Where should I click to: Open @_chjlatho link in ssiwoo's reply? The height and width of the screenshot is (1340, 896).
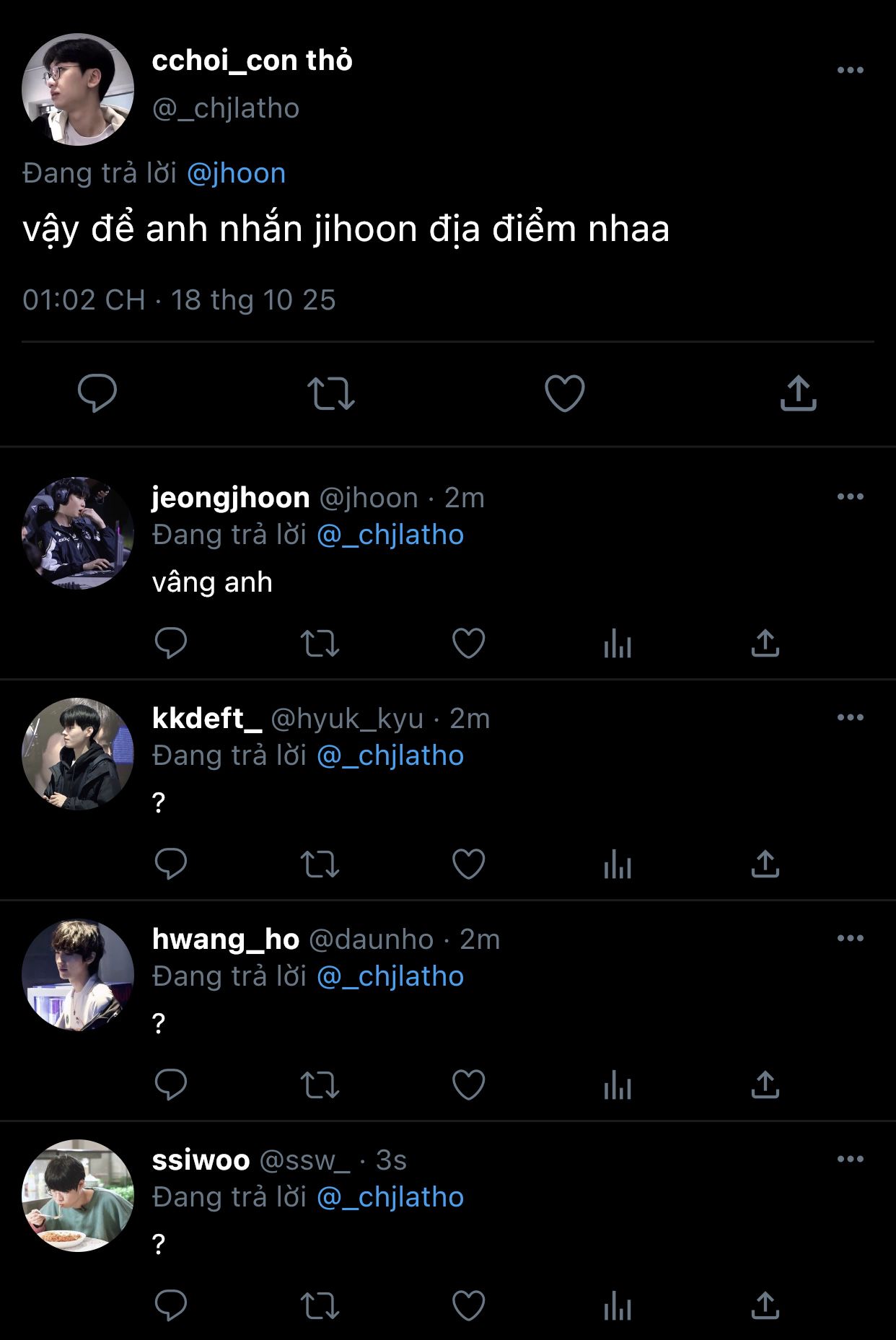390,1197
